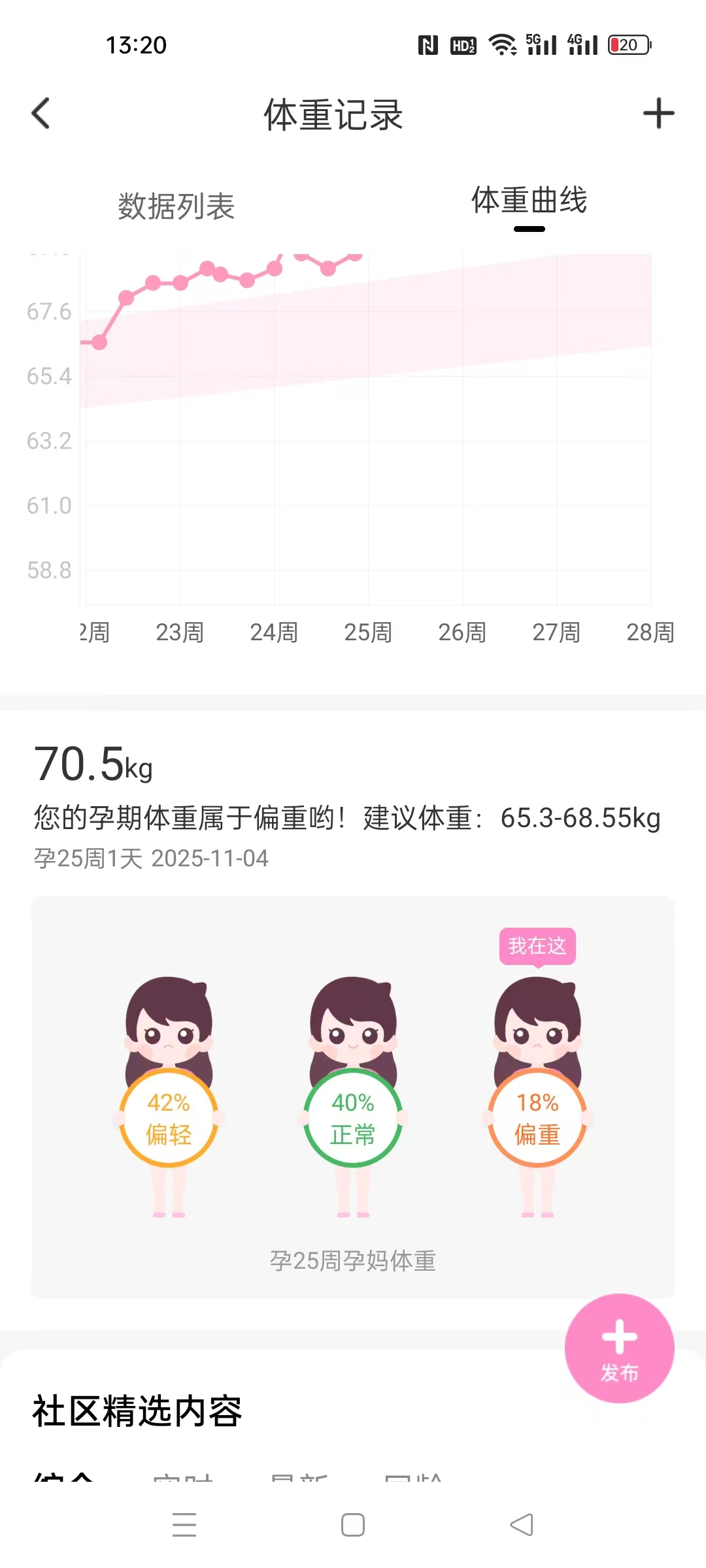Select the 体重曲线 tab
This screenshot has height=1568, width=706.
(x=528, y=203)
